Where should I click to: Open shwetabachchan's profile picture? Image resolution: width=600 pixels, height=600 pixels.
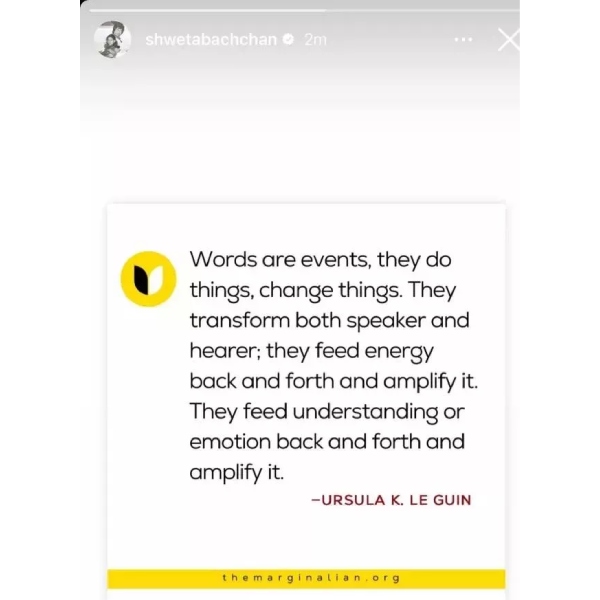[111, 39]
